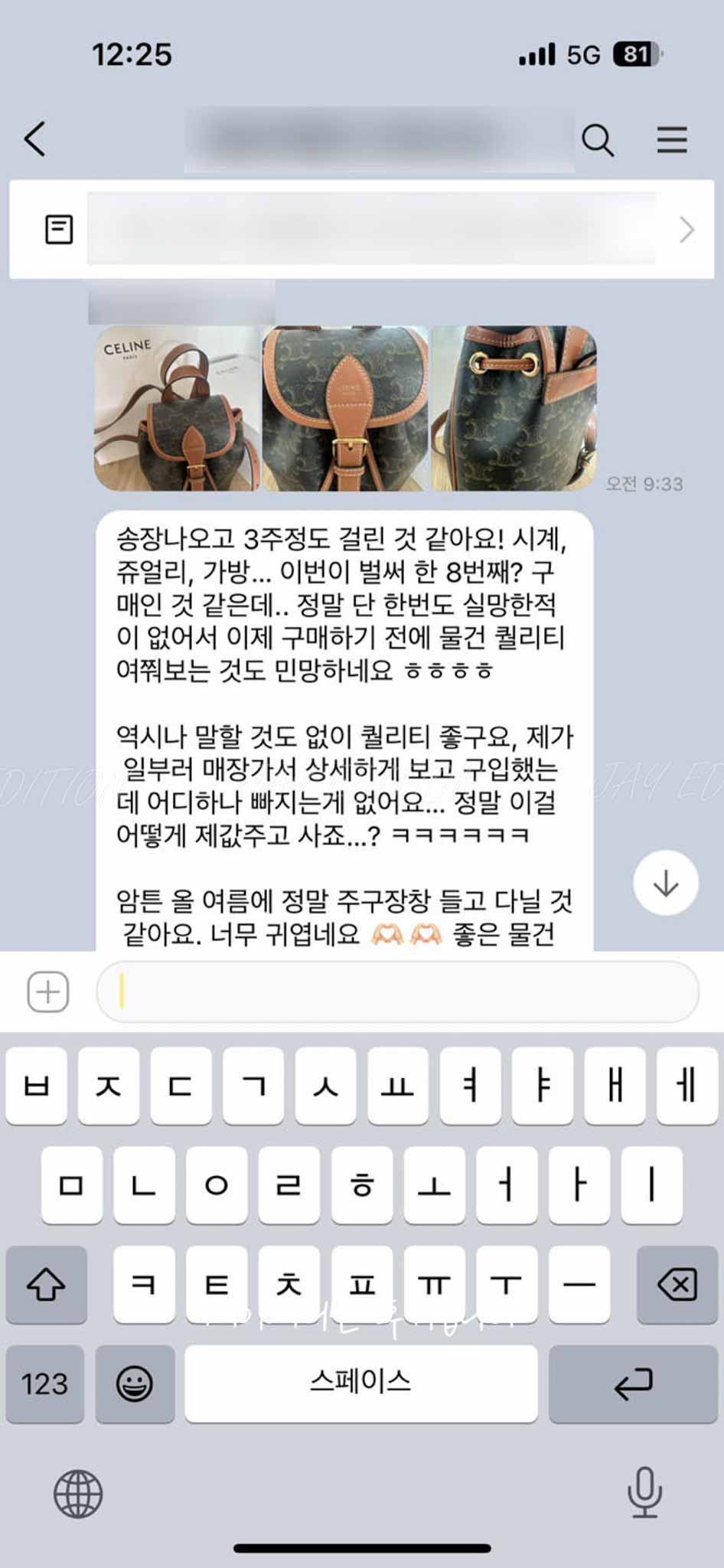The width and height of the screenshot is (724, 1568).
Task: Switch keyboard to 123 numbers
Action: click(x=44, y=1383)
